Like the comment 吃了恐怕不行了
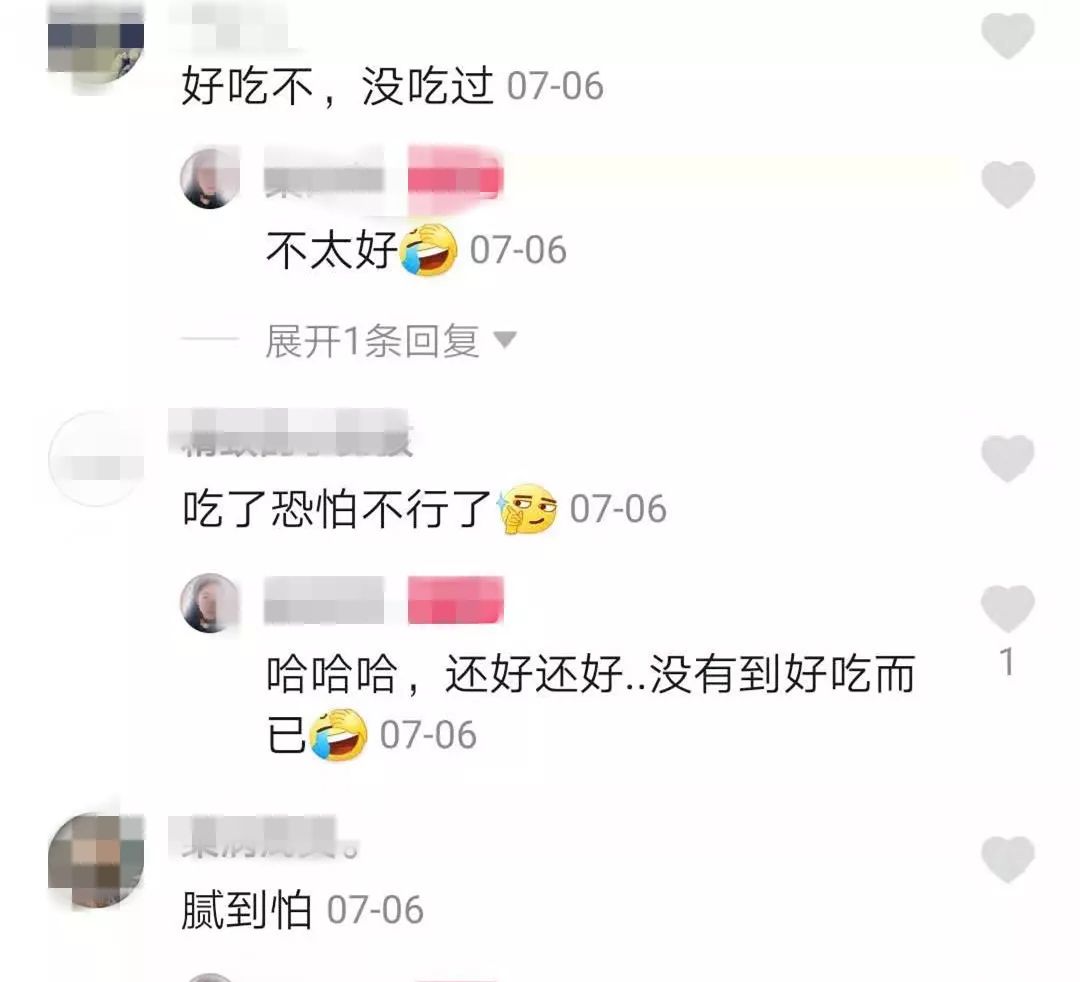1080x982 pixels. [x=1007, y=459]
